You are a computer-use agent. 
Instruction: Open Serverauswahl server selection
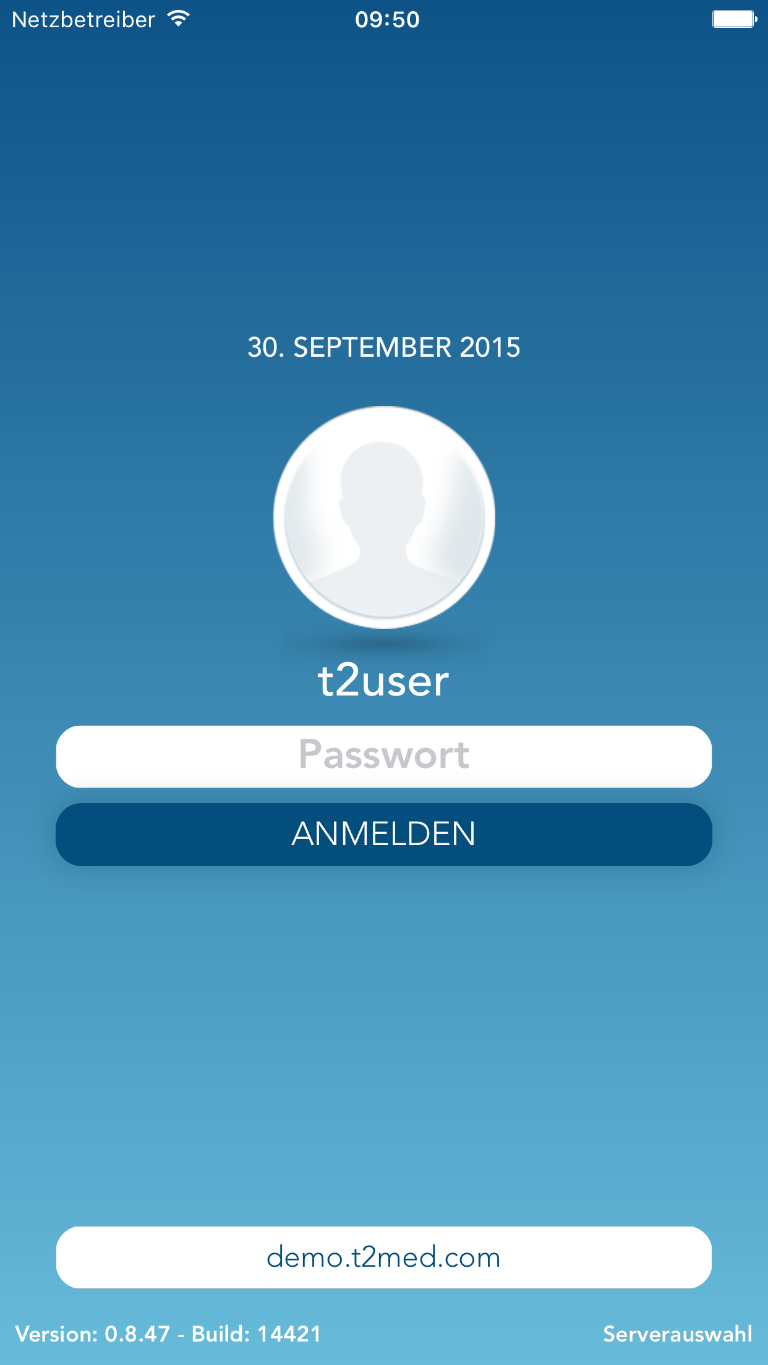[x=677, y=1334]
